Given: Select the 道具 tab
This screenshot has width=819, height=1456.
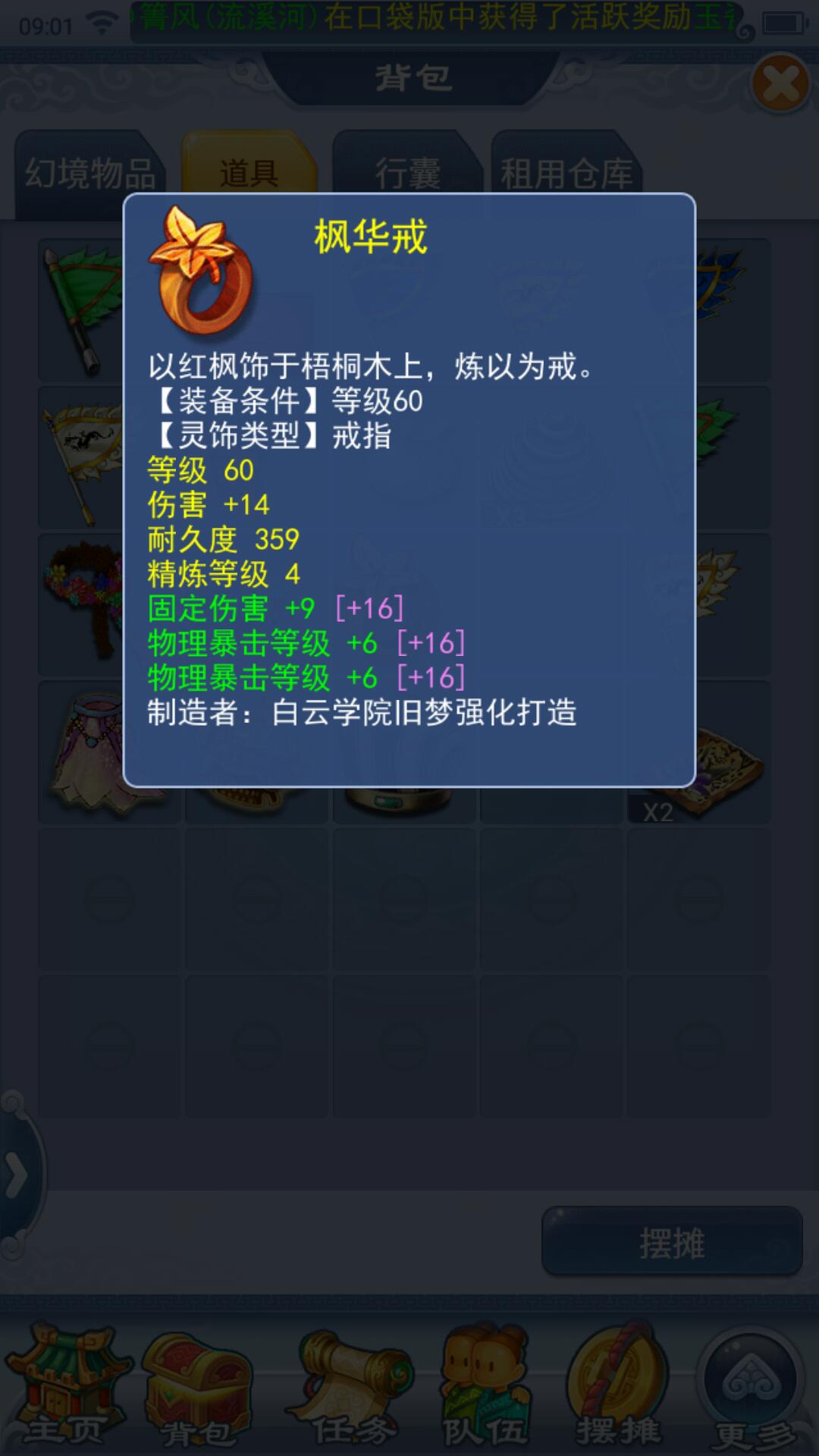Looking at the screenshot, I should (249, 172).
